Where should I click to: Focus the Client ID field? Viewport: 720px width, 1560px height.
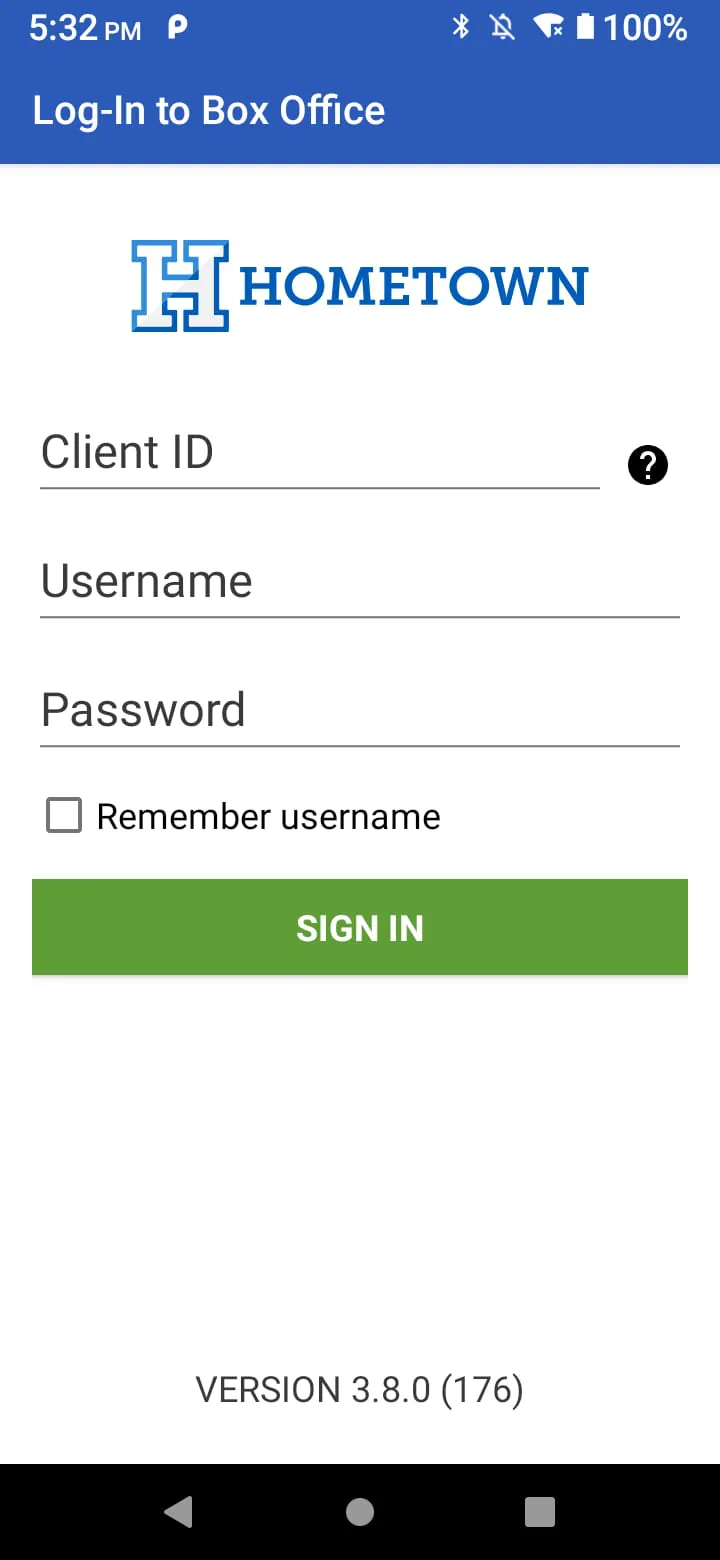(x=319, y=453)
